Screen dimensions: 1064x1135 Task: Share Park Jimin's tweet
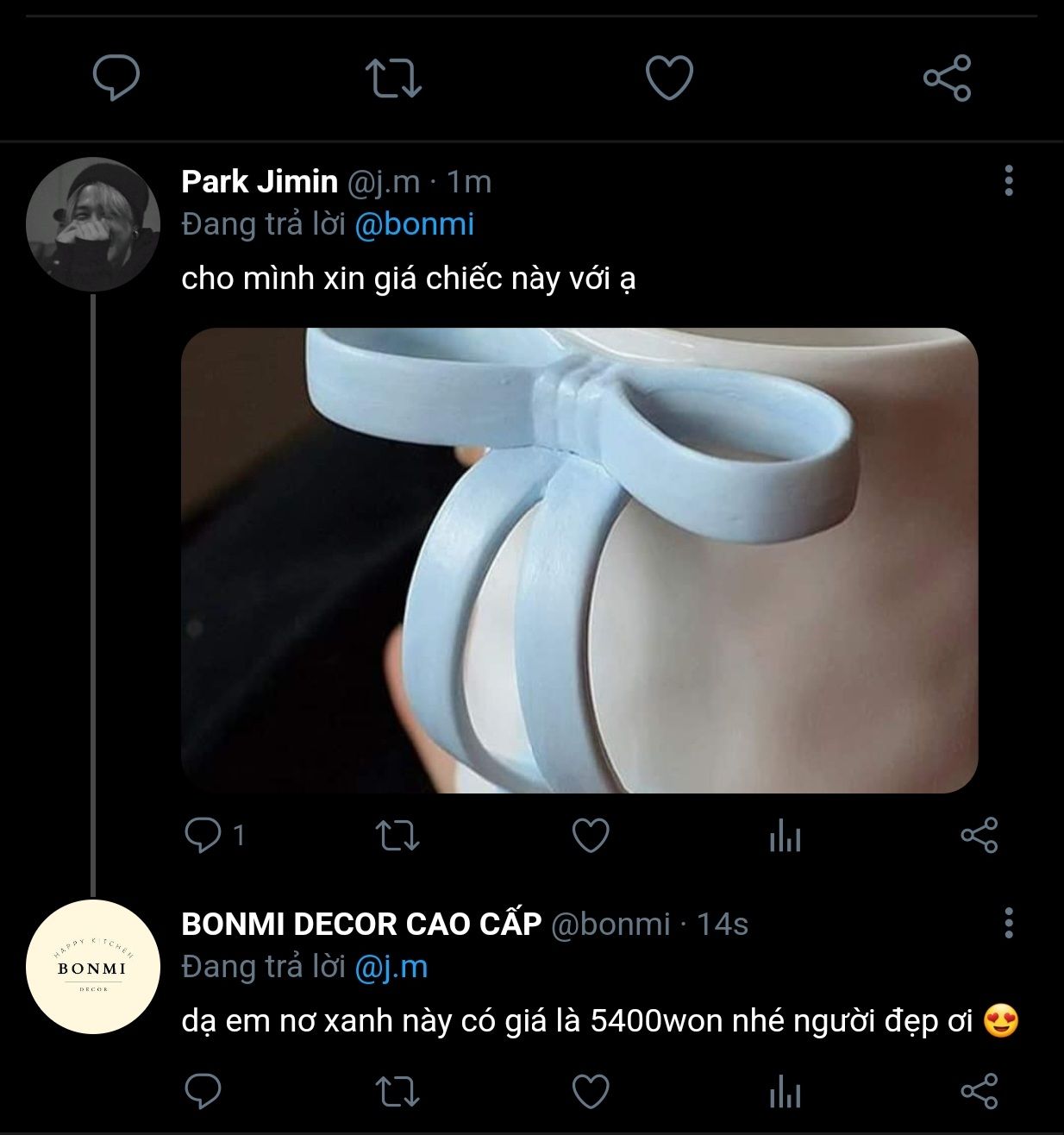(979, 835)
